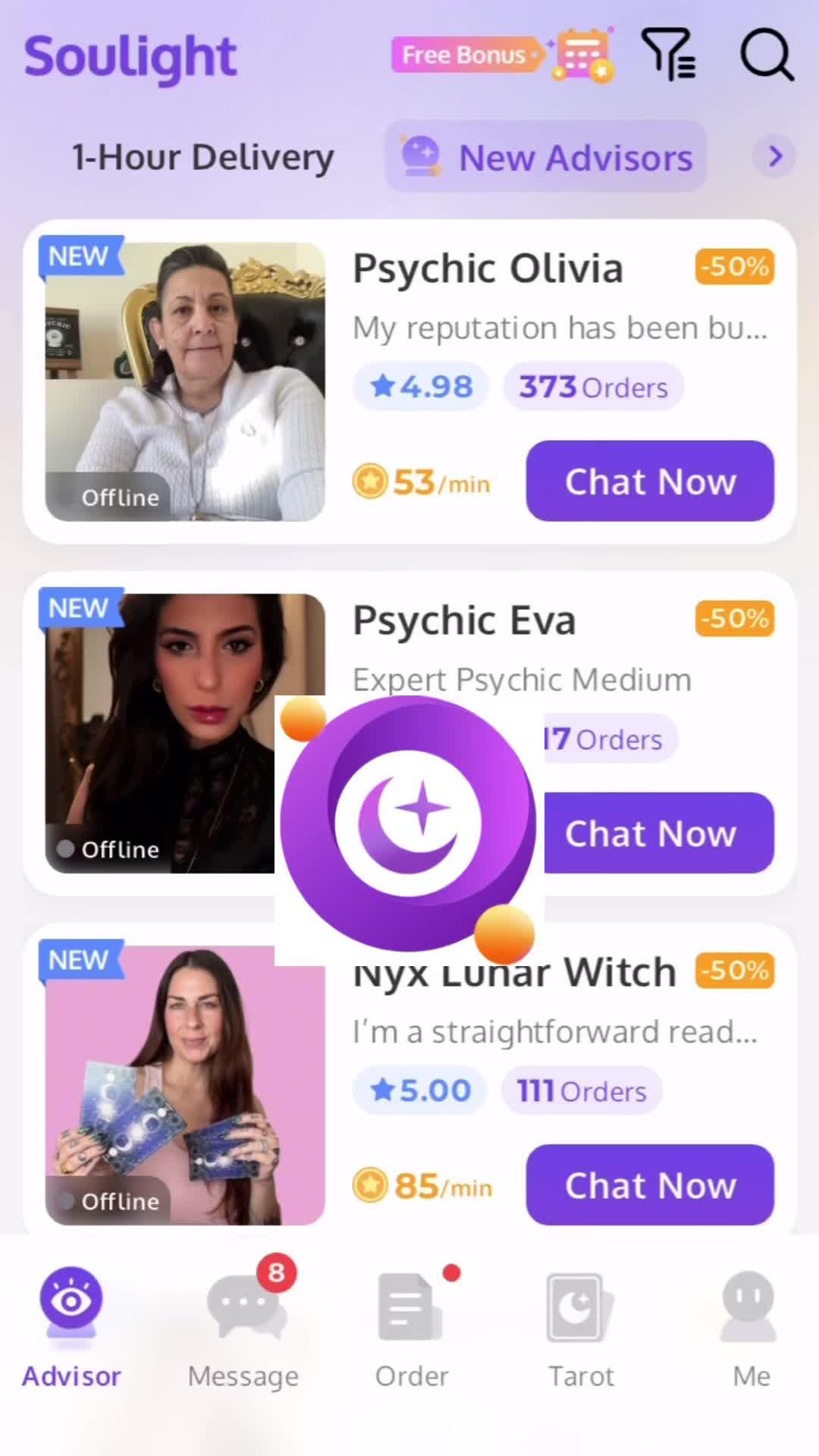
Task: Switch to 1-Hour Delivery tab
Action: coord(202,158)
